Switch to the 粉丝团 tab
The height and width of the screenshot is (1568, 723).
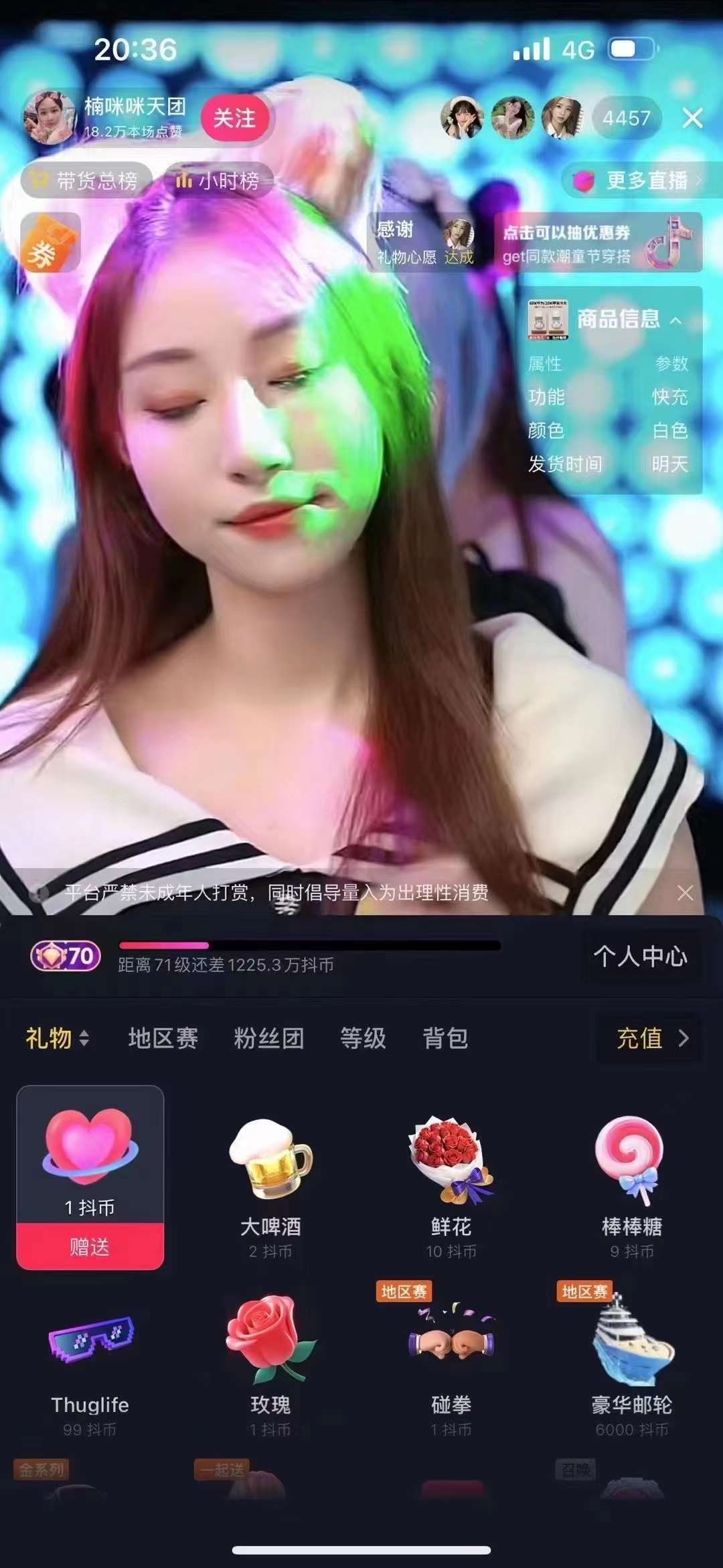(269, 1038)
